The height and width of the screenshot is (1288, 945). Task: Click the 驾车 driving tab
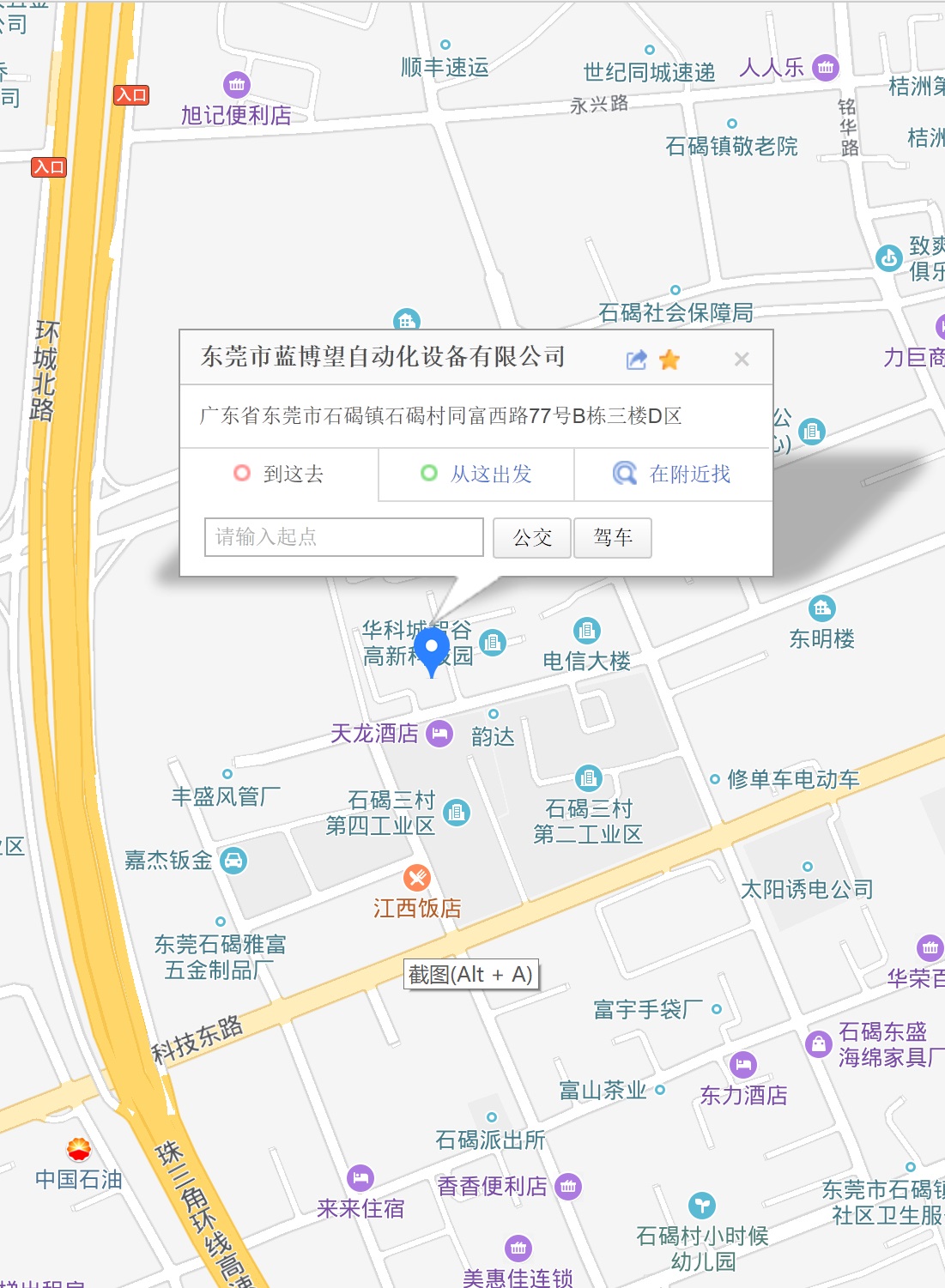coord(613,537)
